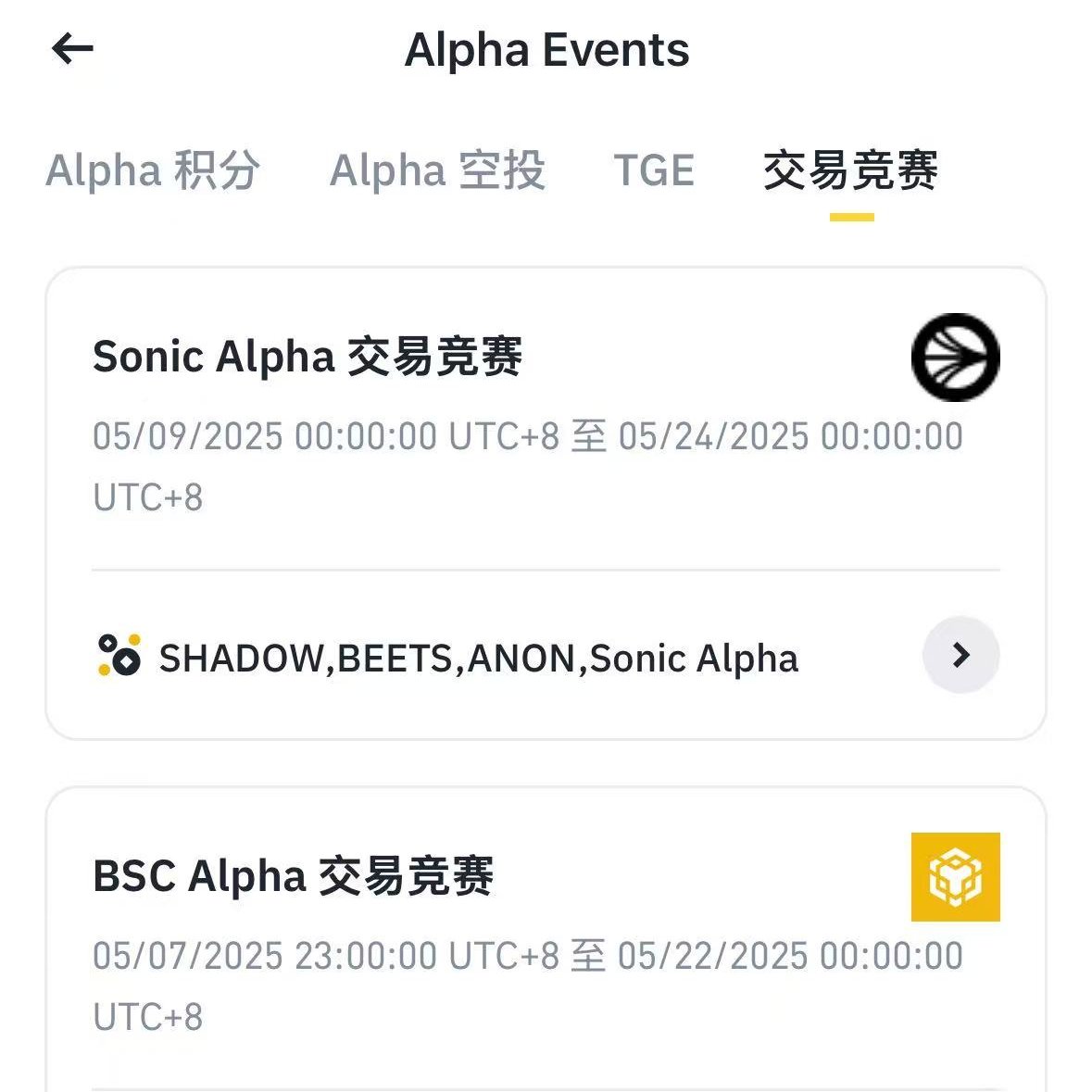Select the 交易竞赛 tab
Screen dimensions: 1092x1092
point(850,171)
